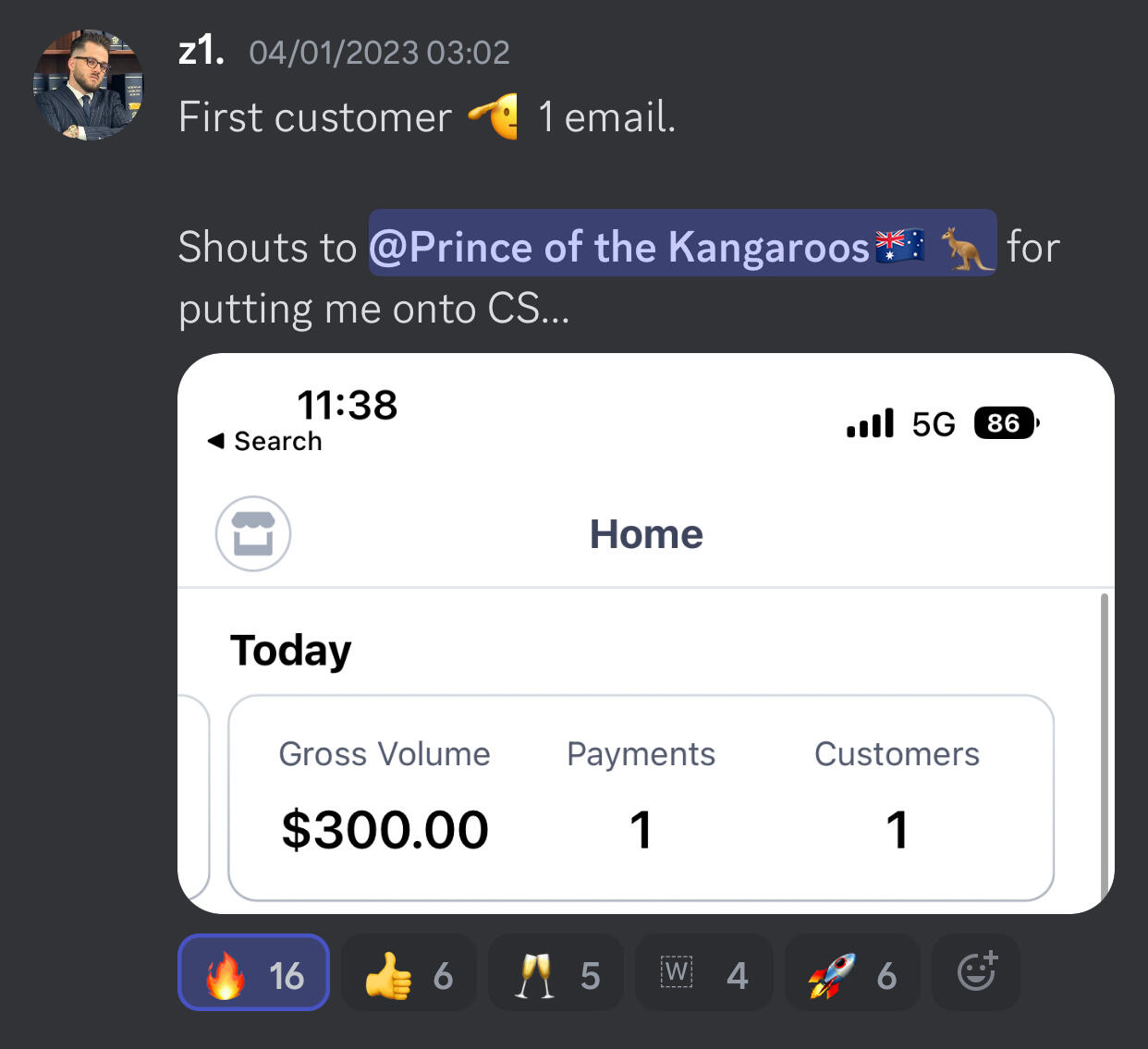The image size is (1148, 1049).
Task: React with the champagne glasses emoji
Action: point(556,973)
